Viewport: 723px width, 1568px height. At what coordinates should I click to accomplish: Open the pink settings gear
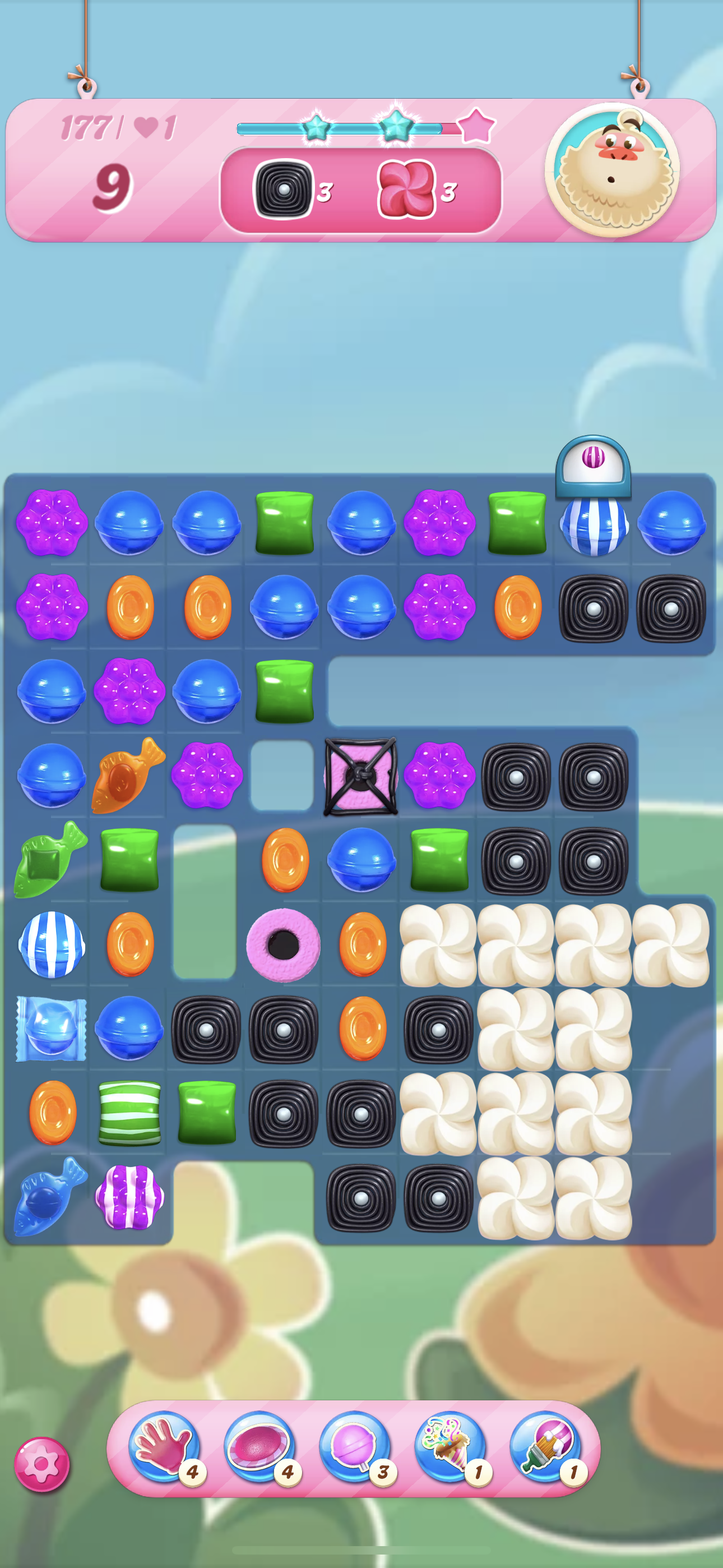click(x=41, y=1464)
